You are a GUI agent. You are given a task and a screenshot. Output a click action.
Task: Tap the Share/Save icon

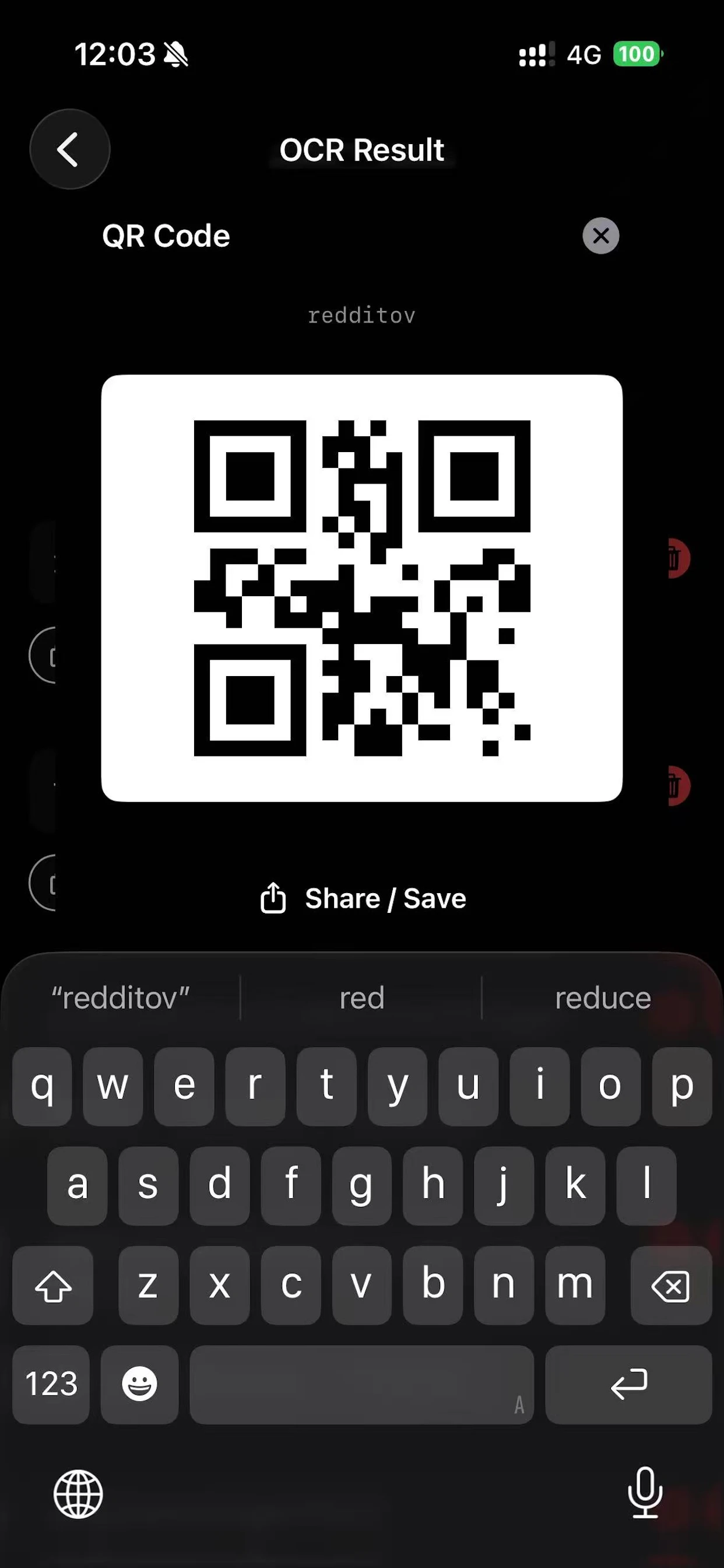[274, 897]
